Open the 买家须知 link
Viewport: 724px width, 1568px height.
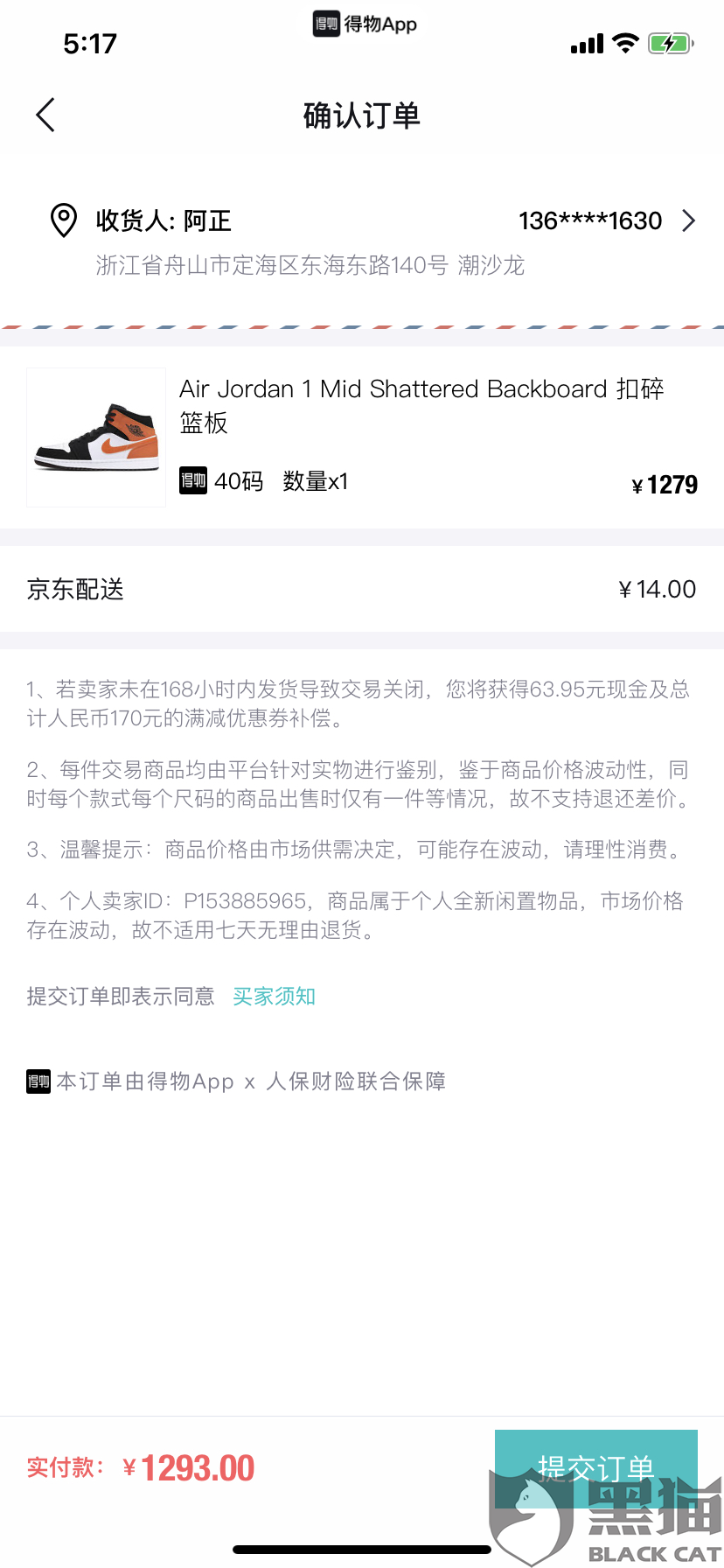(x=275, y=997)
